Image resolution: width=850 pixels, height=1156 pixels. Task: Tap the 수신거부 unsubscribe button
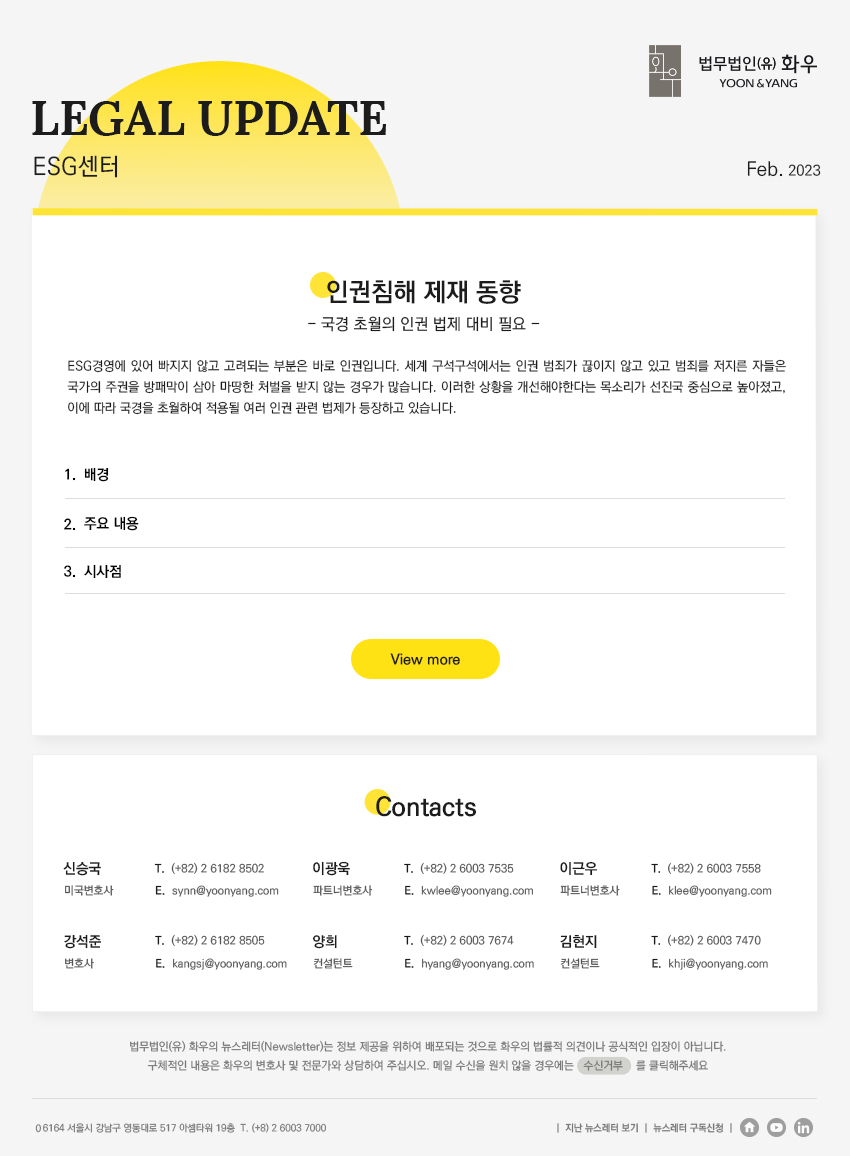(x=603, y=1065)
